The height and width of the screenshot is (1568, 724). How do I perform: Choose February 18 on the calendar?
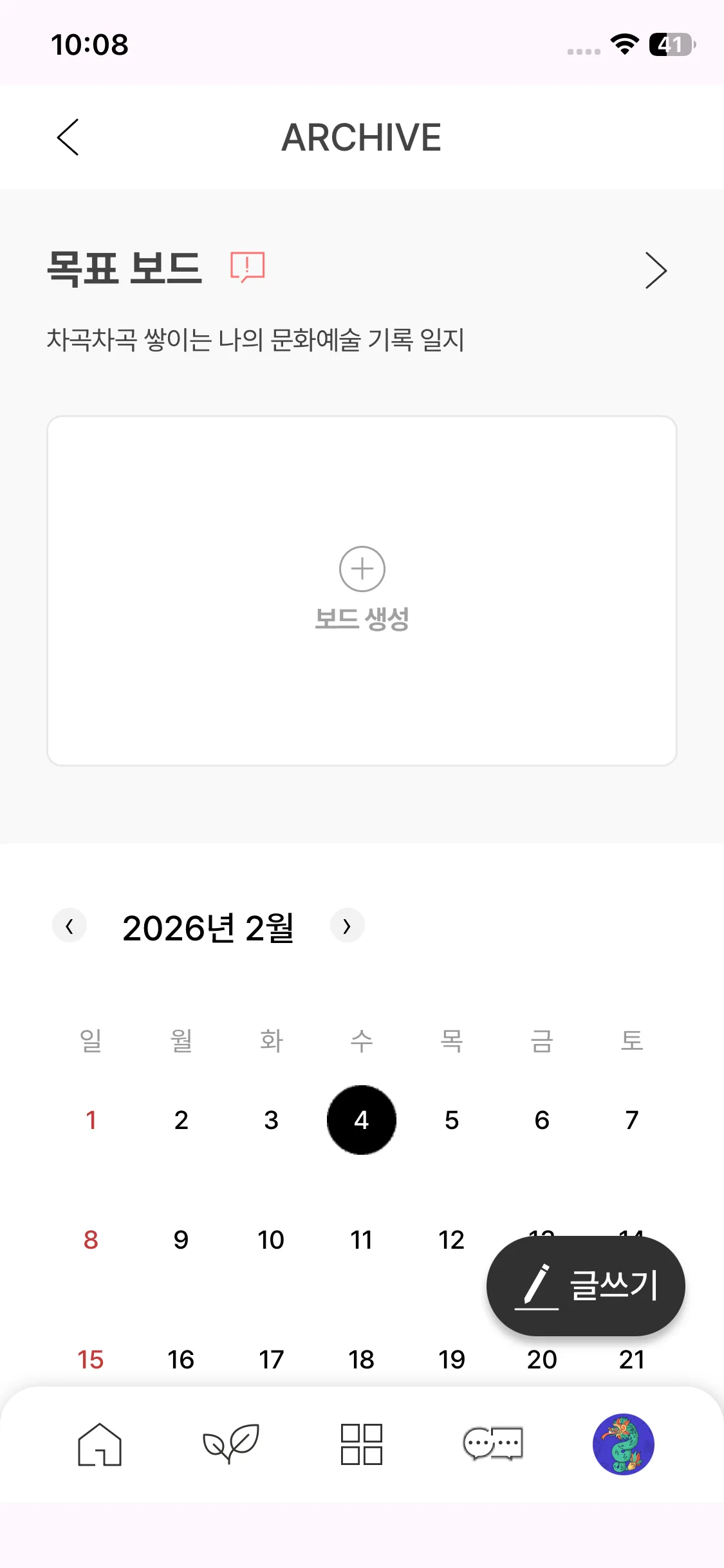362,1359
